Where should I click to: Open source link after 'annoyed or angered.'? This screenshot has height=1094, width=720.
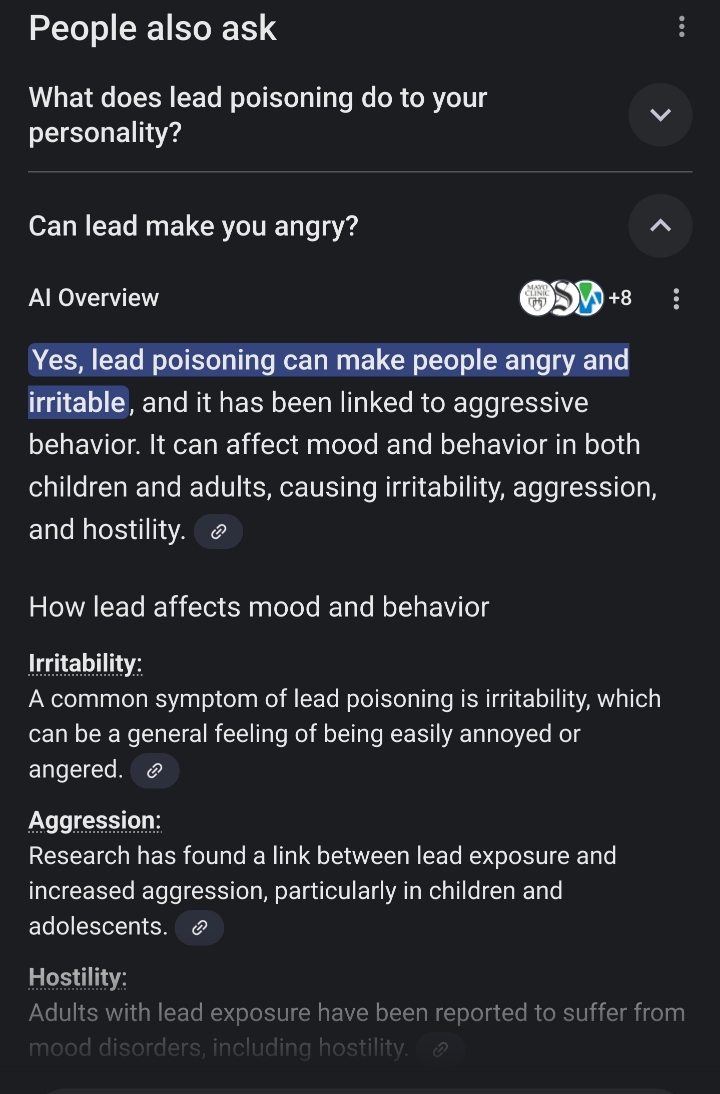pyautogui.click(x=155, y=771)
